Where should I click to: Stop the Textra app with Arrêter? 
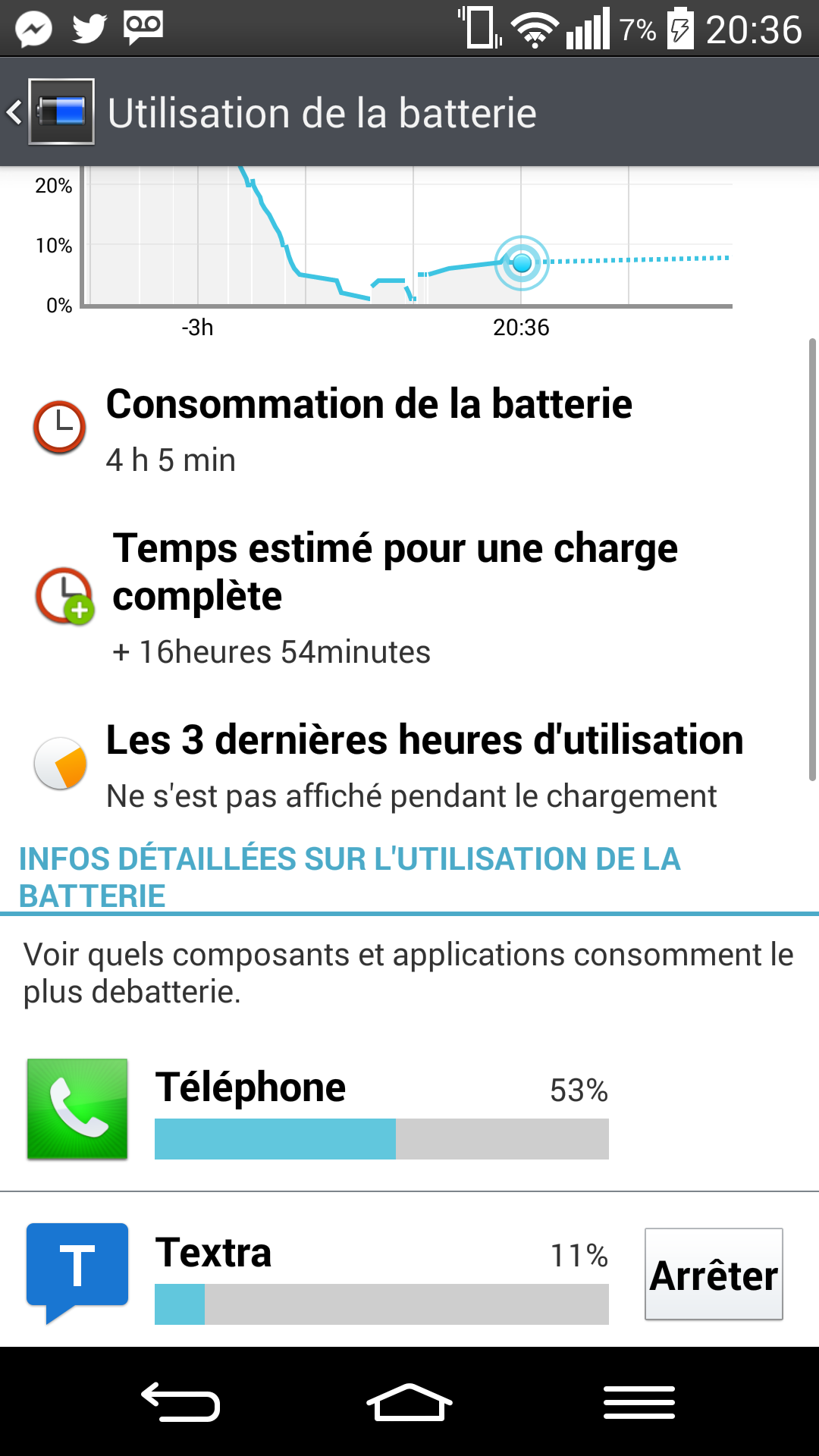[x=714, y=1274]
